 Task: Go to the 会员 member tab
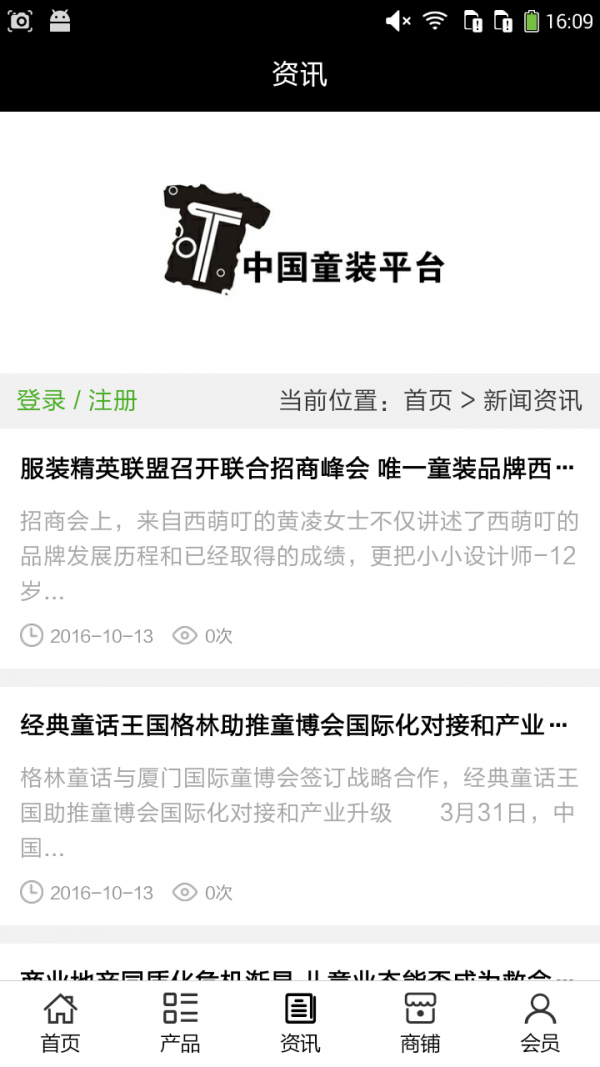(540, 1022)
